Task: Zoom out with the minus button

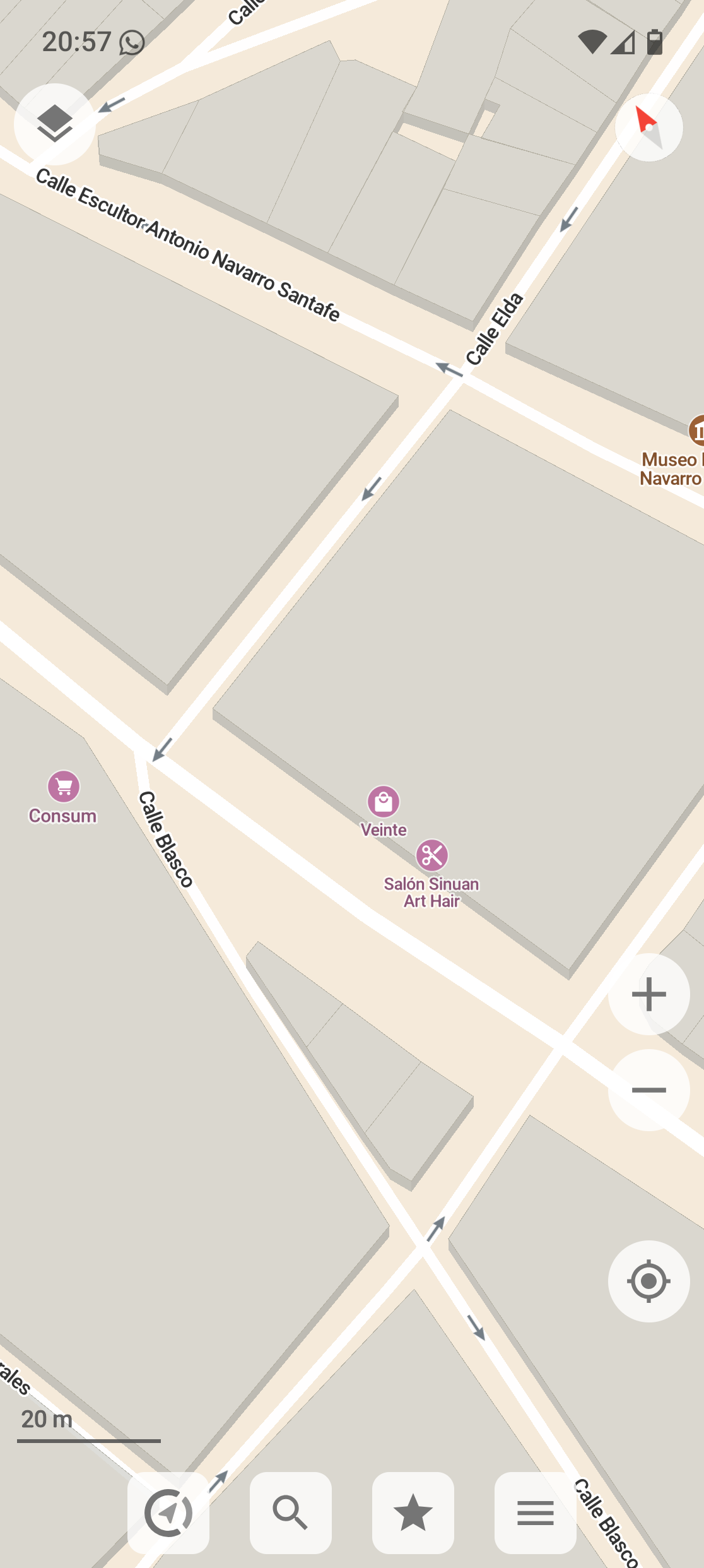Action: (648, 1090)
